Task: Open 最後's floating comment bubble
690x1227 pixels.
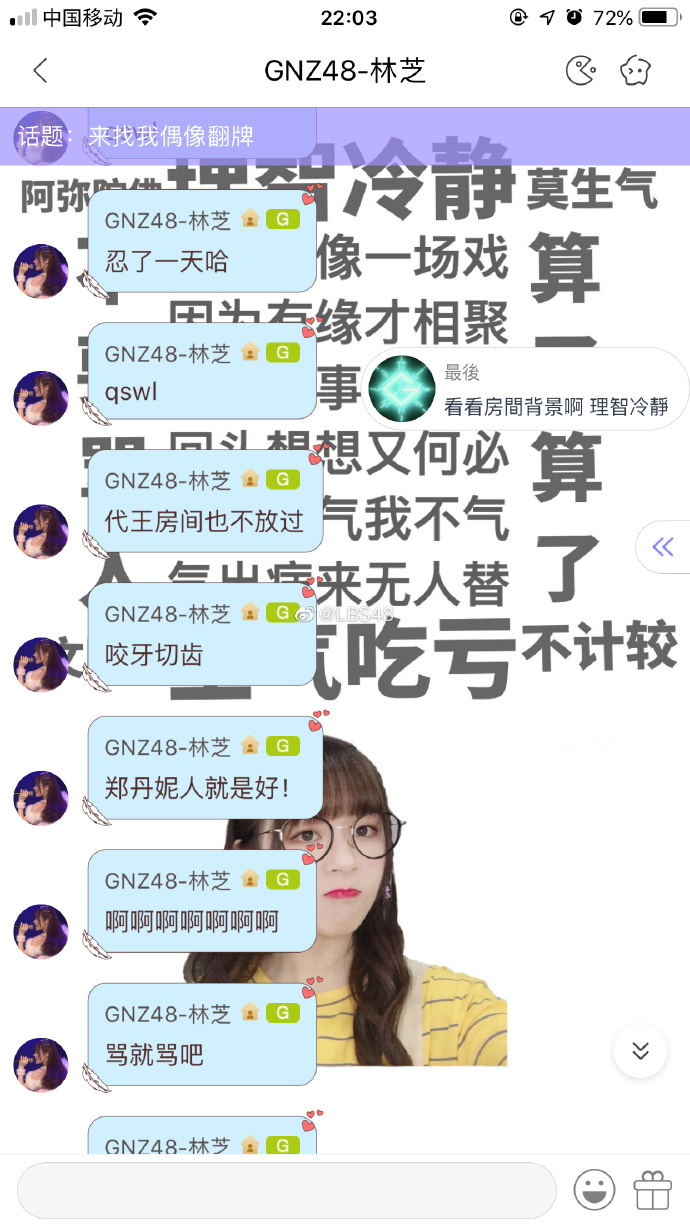Action: 525,389
